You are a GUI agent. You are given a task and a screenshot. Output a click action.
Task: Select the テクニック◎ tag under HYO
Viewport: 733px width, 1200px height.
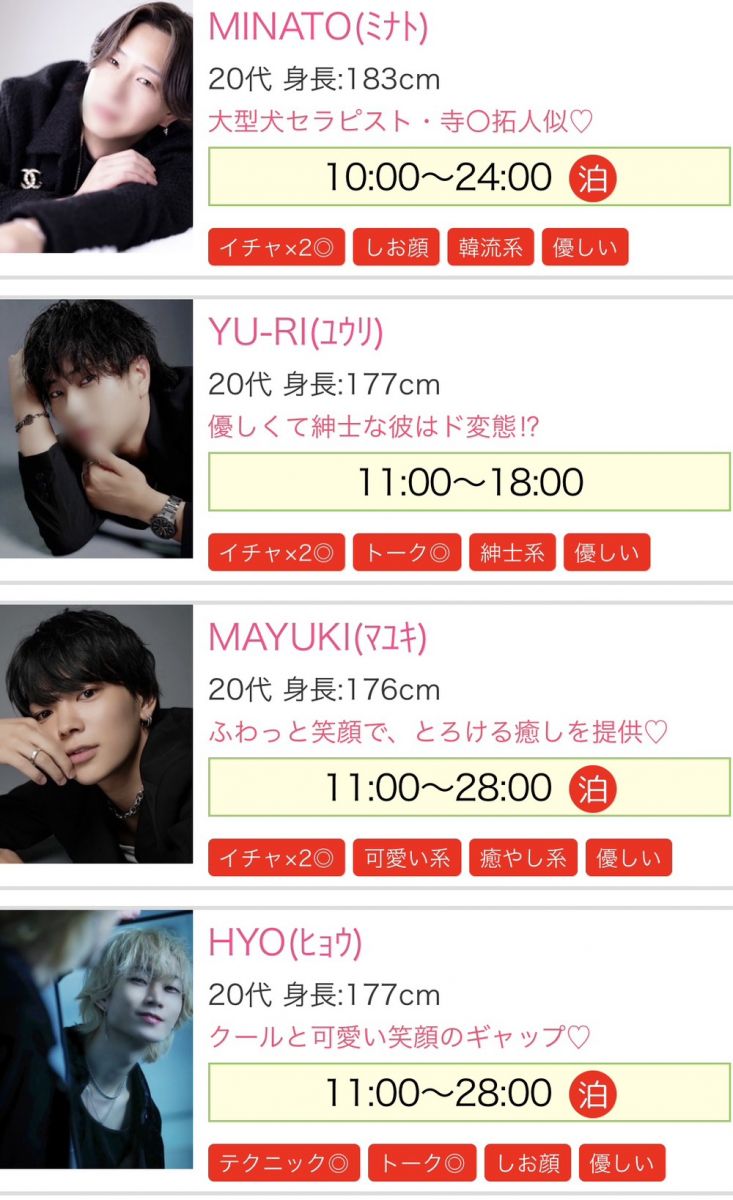(x=284, y=1163)
